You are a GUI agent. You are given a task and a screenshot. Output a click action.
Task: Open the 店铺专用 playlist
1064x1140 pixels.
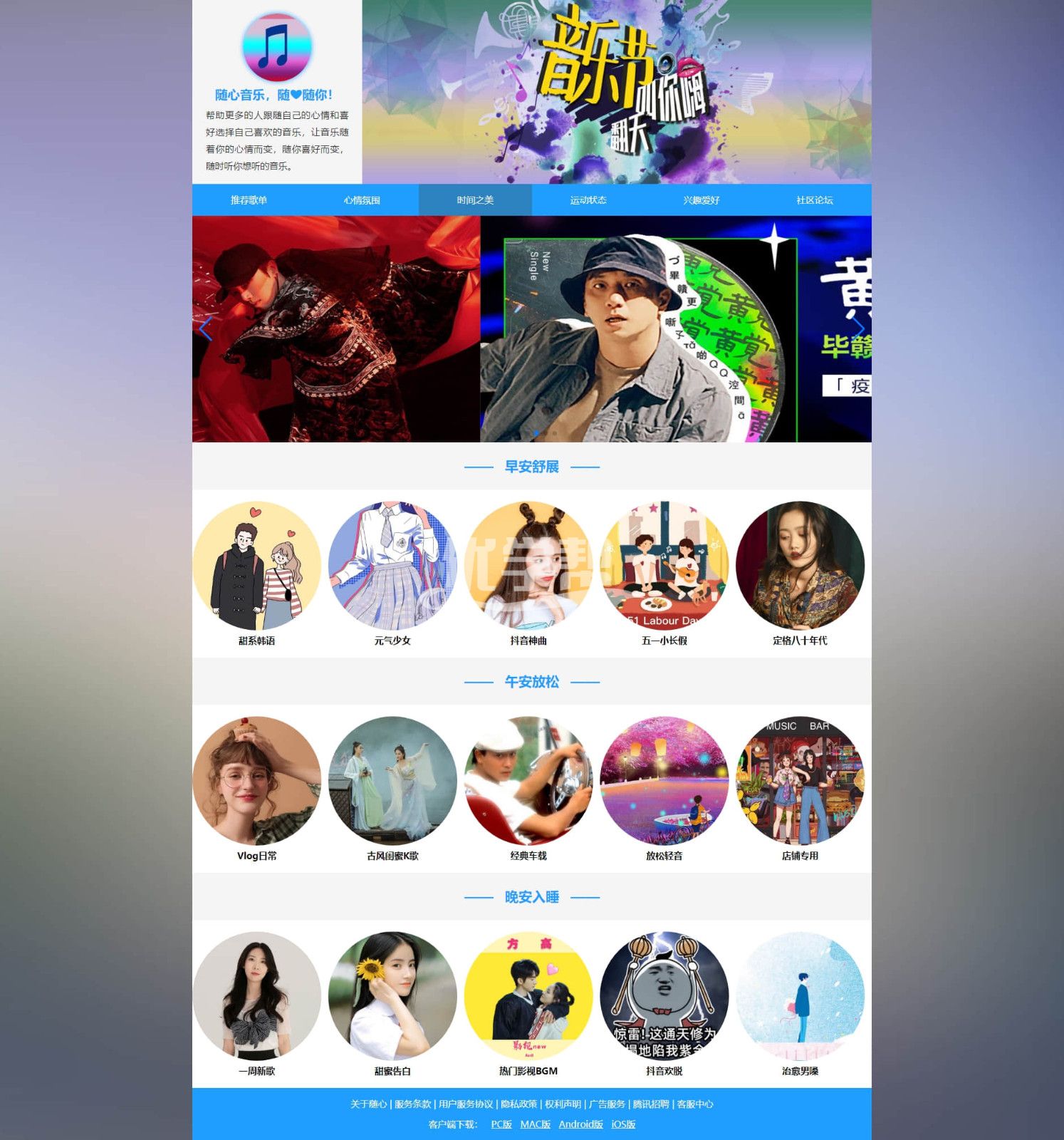pyautogui.click(x=800, y=782)
